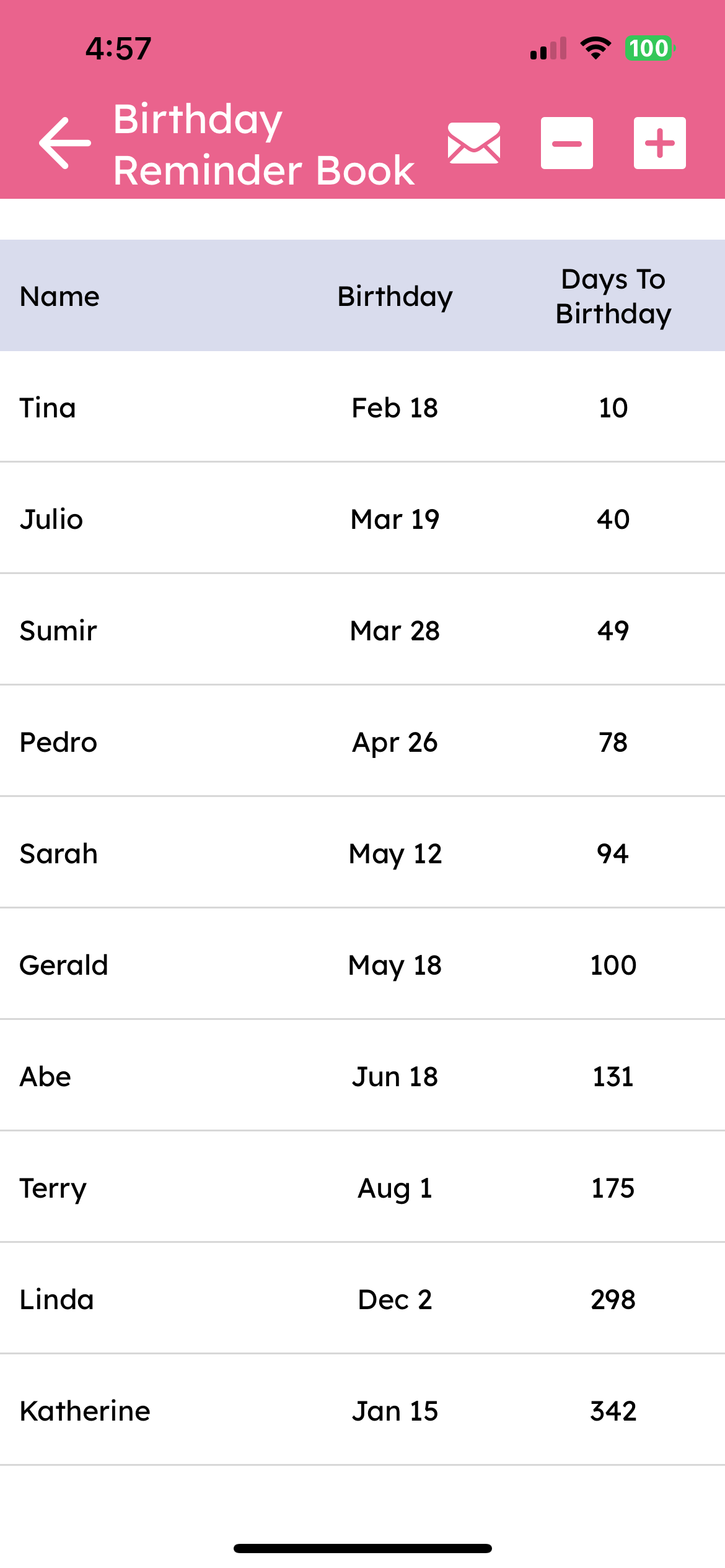
Task: Select Julio's birthday row
Action: 362,519
